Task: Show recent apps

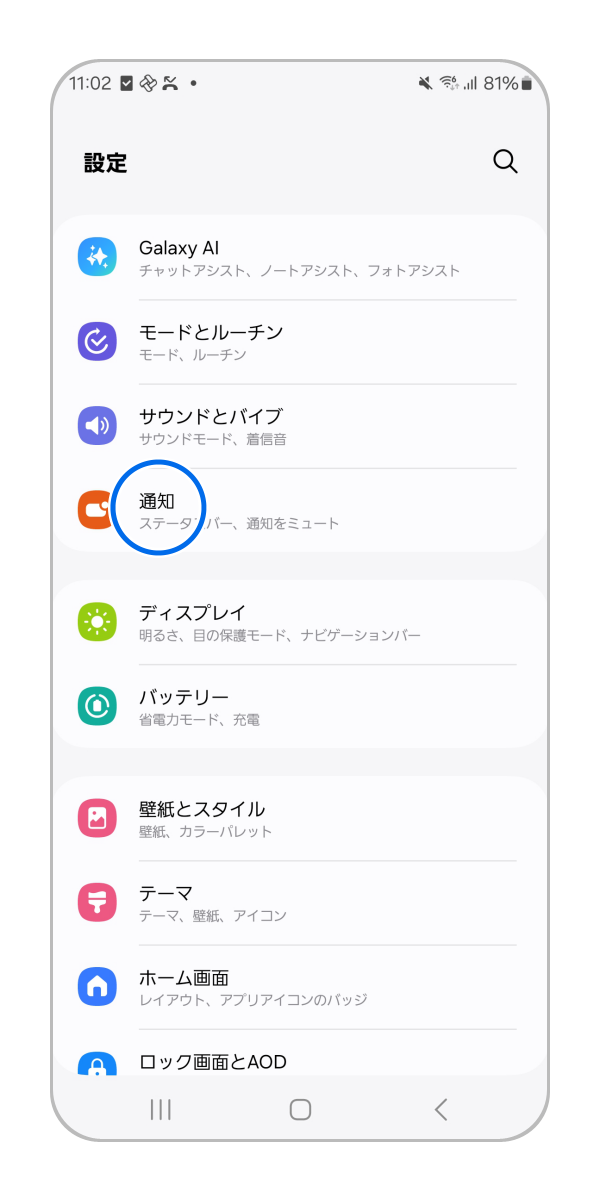Action: (x=160, y=1108)
